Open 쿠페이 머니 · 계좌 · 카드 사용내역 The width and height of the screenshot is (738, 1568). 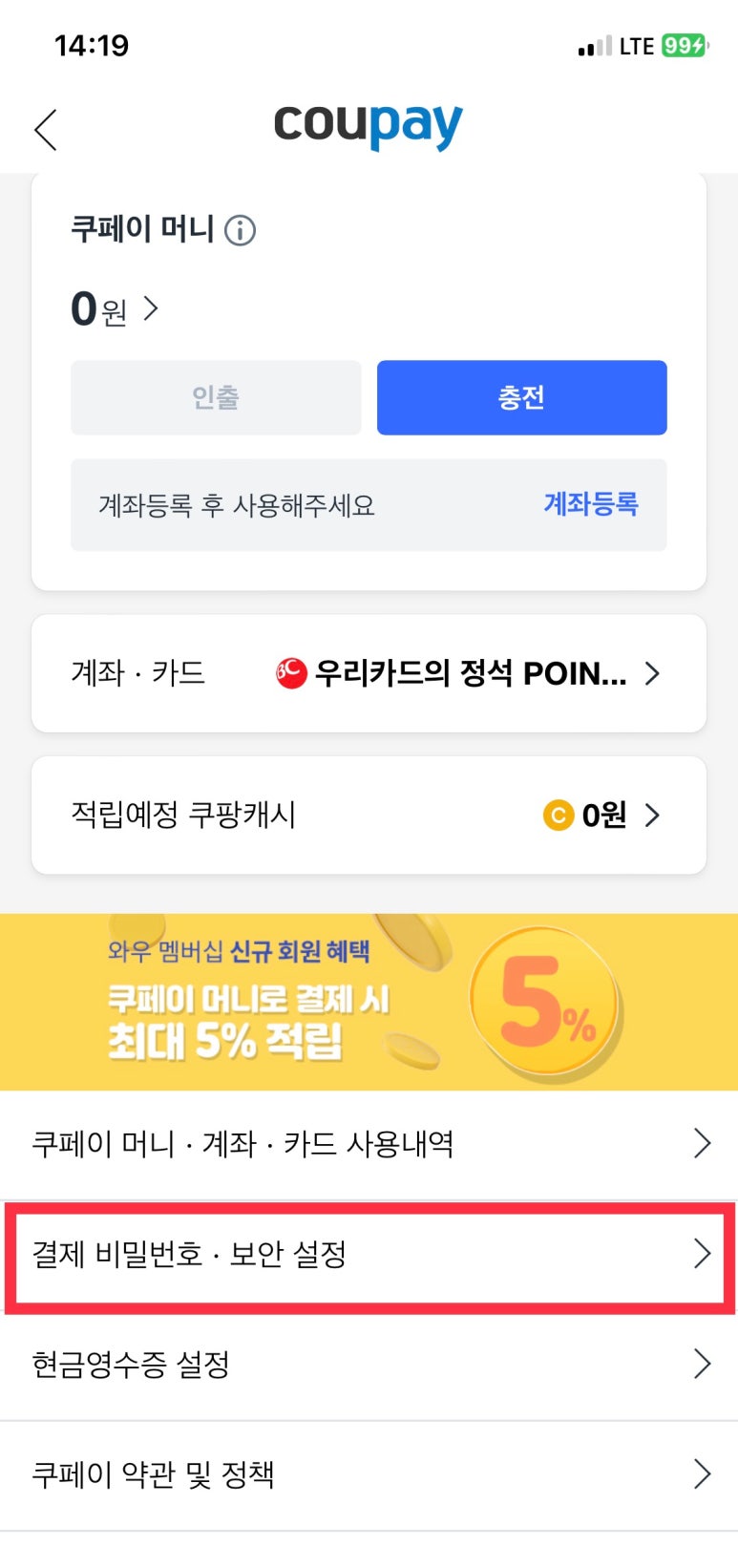point(369,1143)
